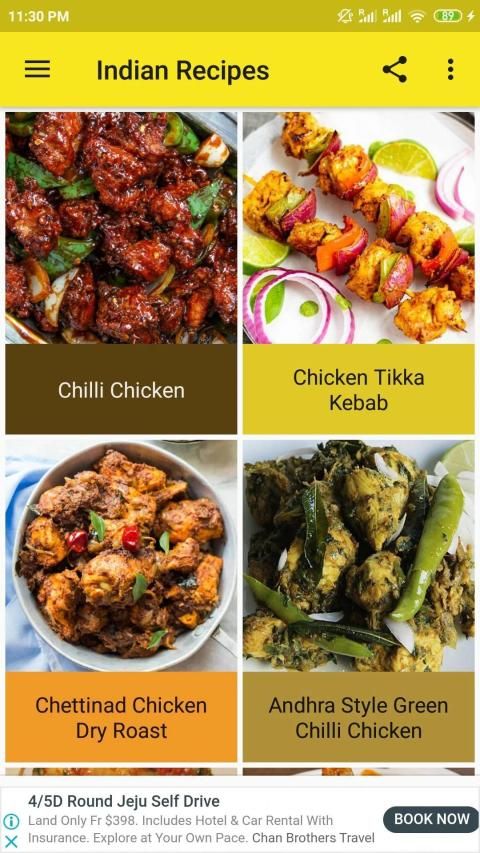The image size is (480, 853).
Task: Share the Indian Recipes app
Action: 395,70
